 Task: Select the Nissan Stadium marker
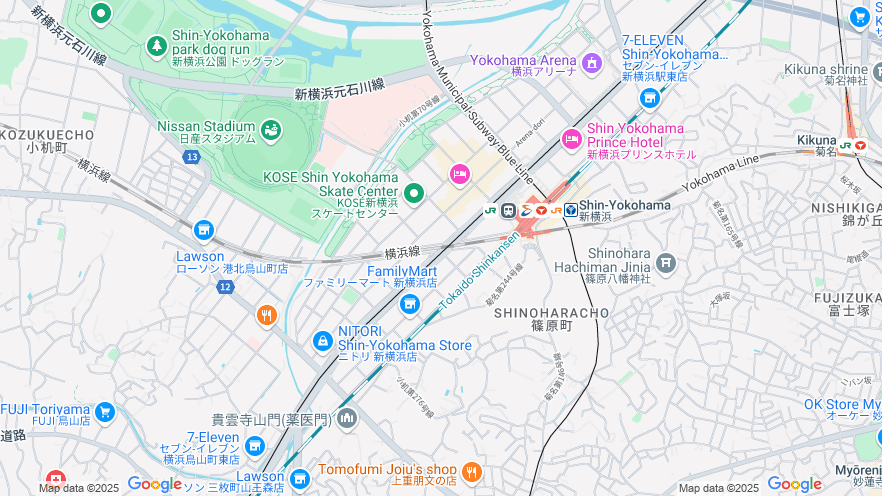tap(270, 130)
